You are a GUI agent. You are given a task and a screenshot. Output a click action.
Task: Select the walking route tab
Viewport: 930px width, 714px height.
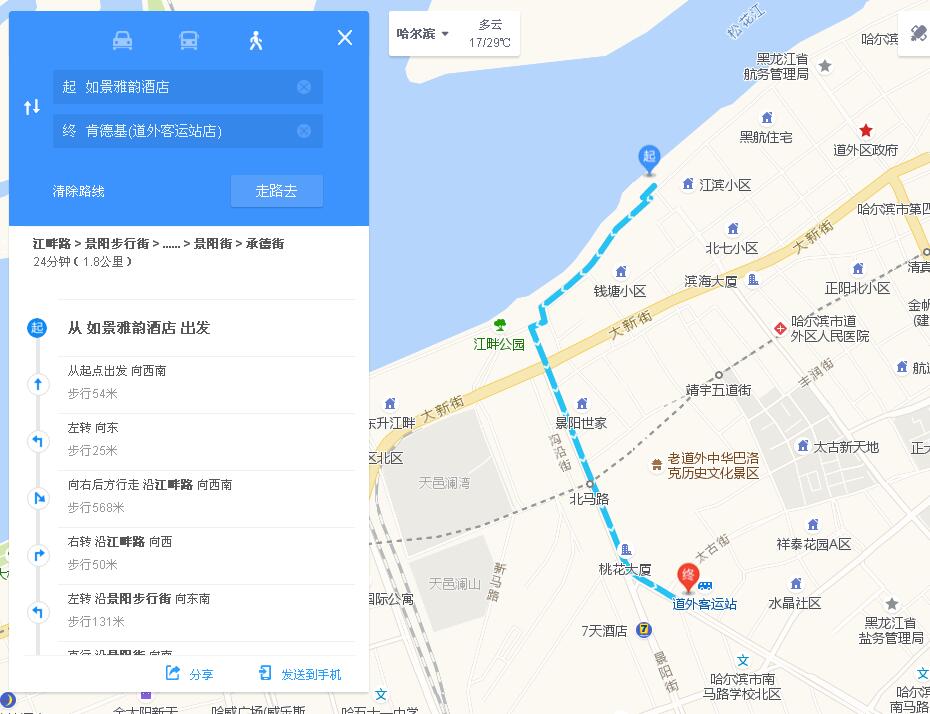coord(256,40)
